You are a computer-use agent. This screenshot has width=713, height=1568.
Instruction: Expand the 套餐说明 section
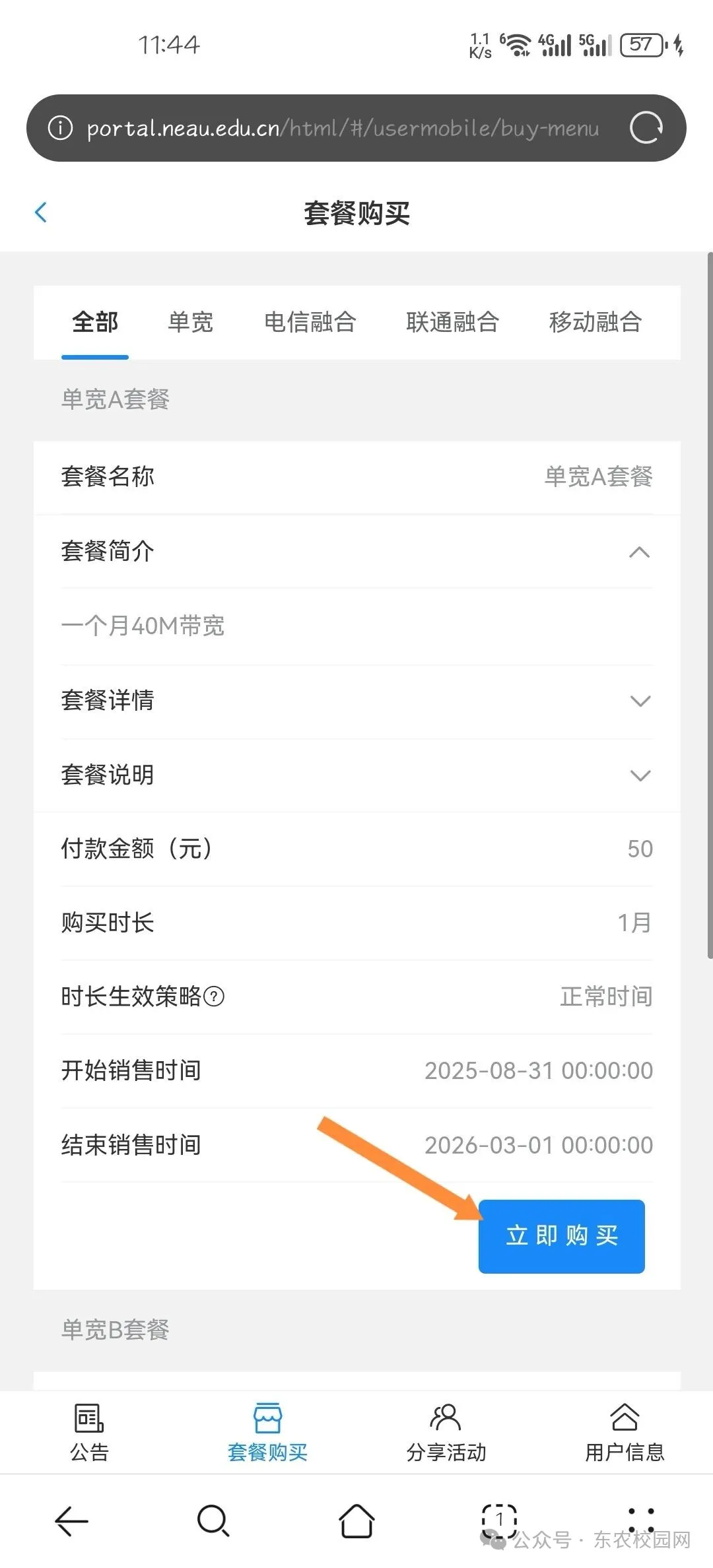pos(639,775)
